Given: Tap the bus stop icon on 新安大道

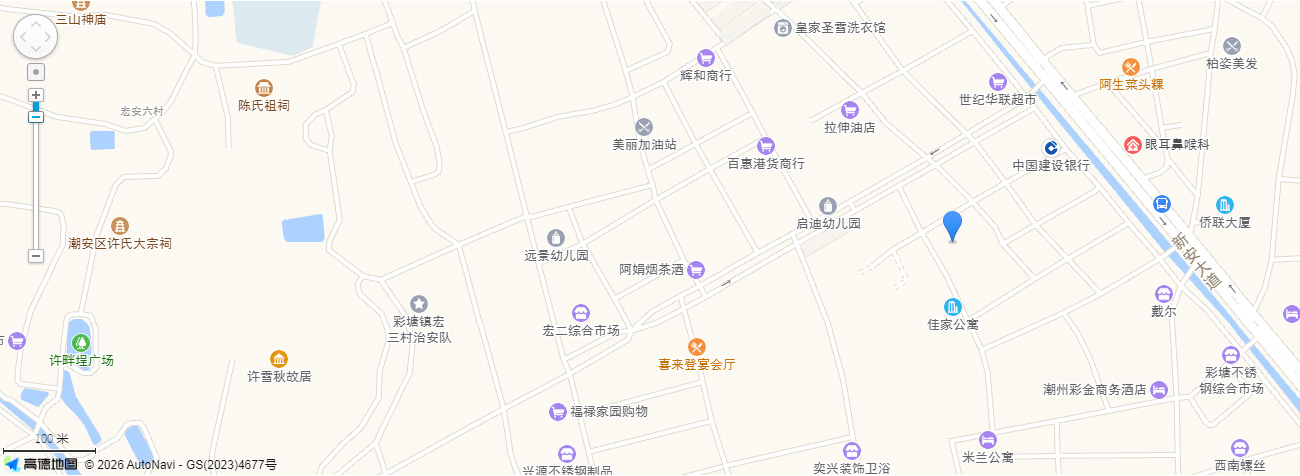Looking at the screenshot, I should click(x=1161, y=204).
